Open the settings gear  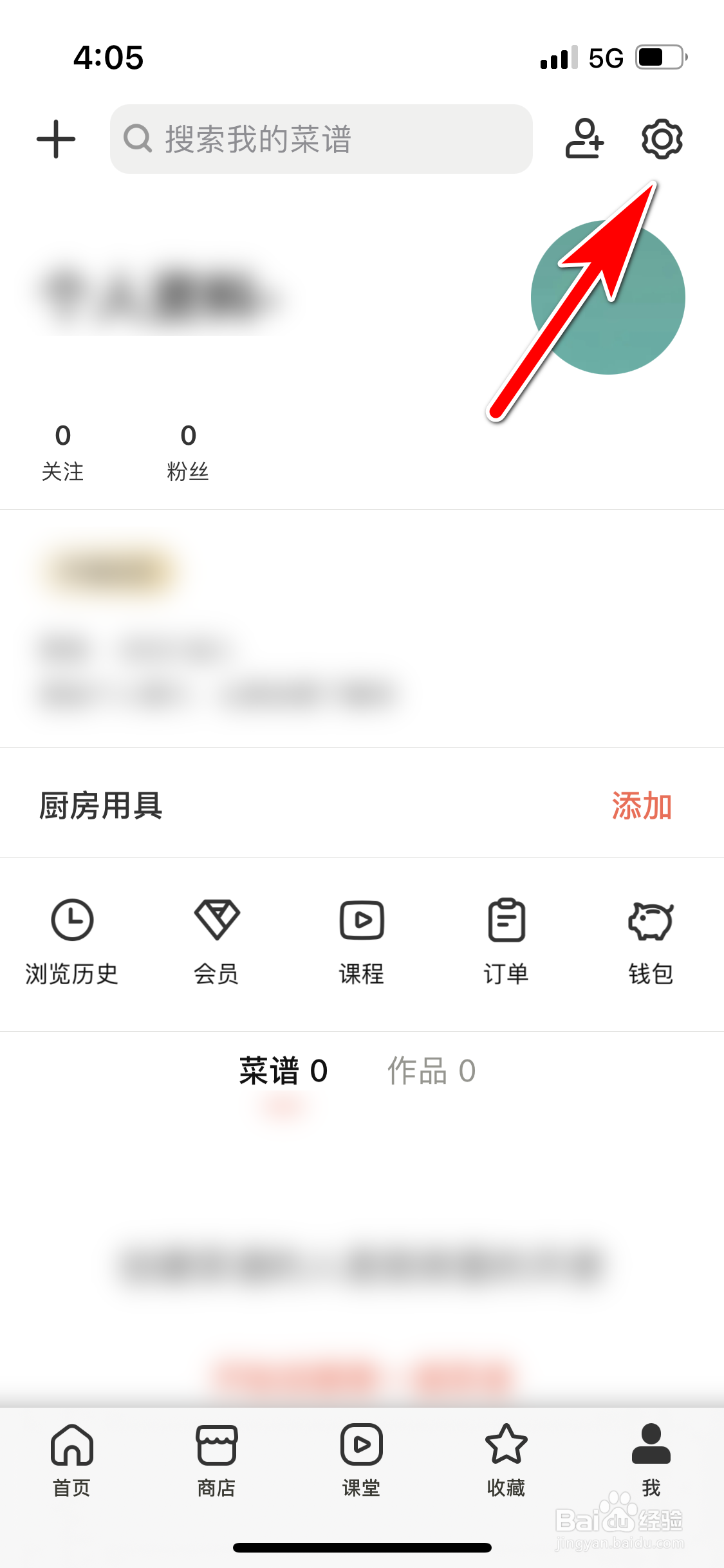662,139
